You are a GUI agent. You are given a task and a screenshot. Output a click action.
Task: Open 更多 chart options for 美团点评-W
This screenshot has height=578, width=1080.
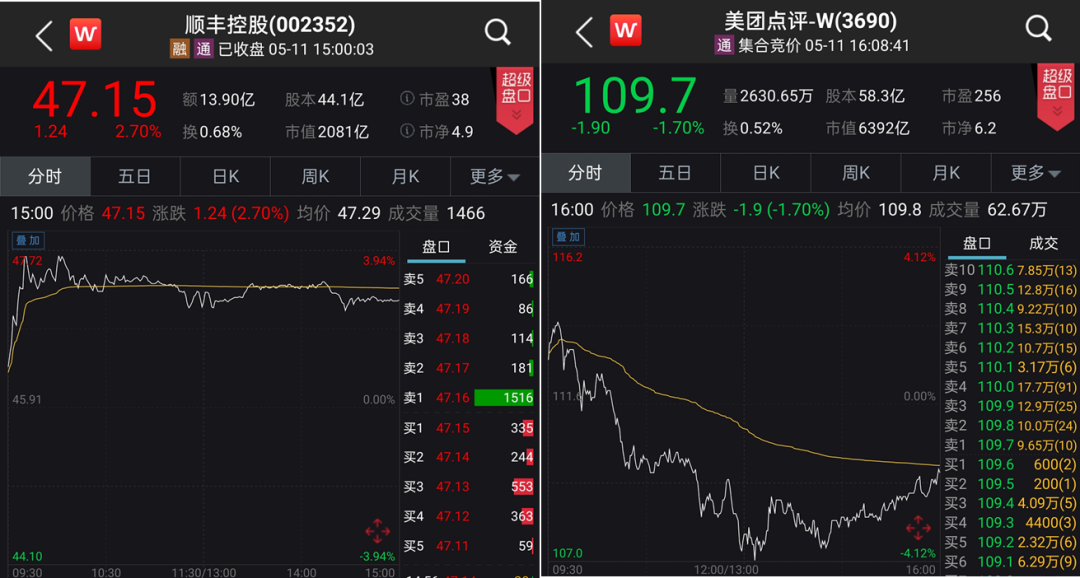click(1035, 173)
